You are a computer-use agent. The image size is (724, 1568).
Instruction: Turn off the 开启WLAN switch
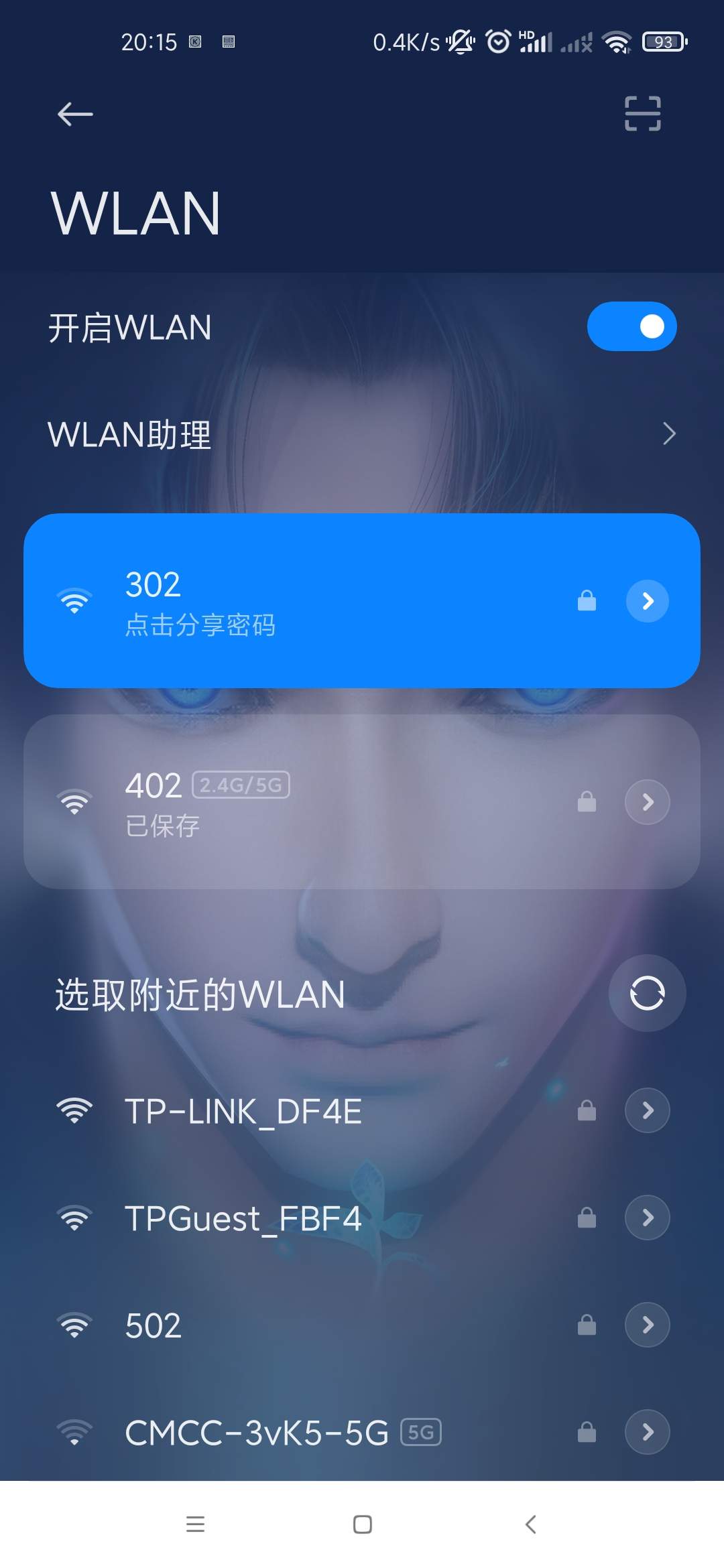pyautogui.click(x=631, y=327)
